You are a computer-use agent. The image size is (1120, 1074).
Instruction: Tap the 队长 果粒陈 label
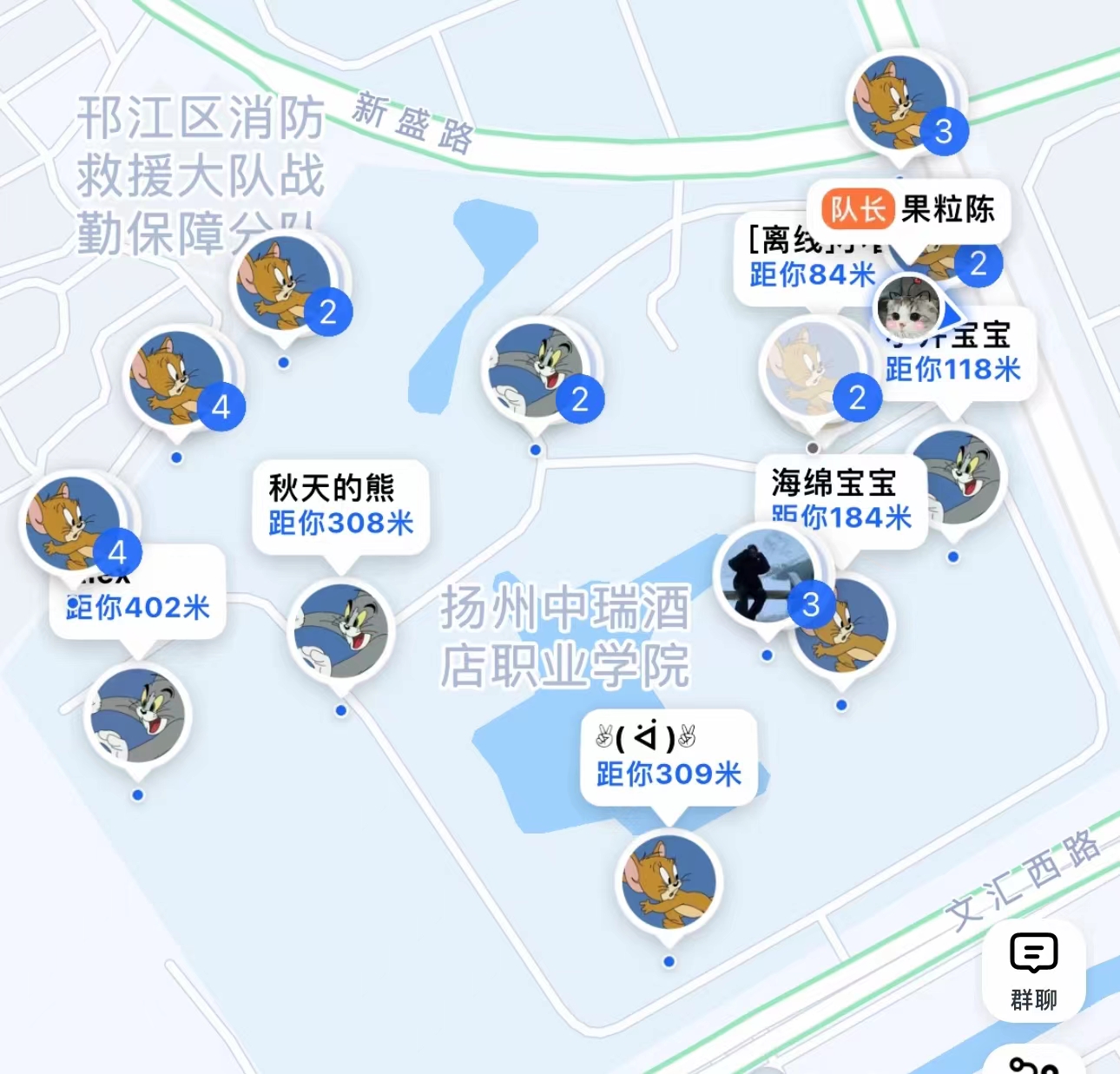pyautogui.click(x=909, y=210)
